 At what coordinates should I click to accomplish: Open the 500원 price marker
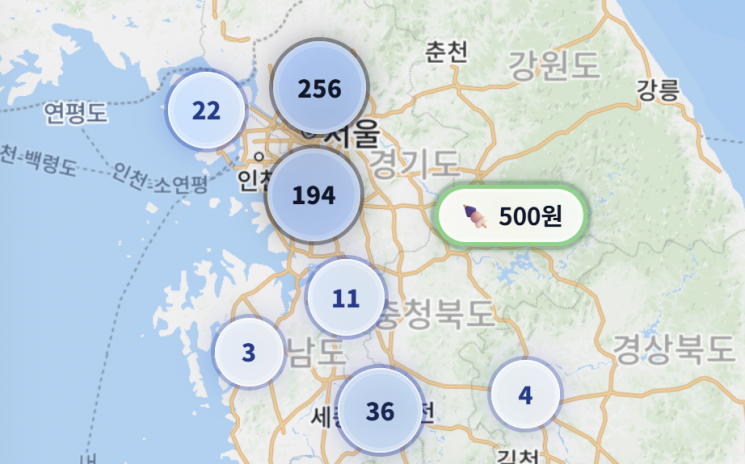point(511,215)
